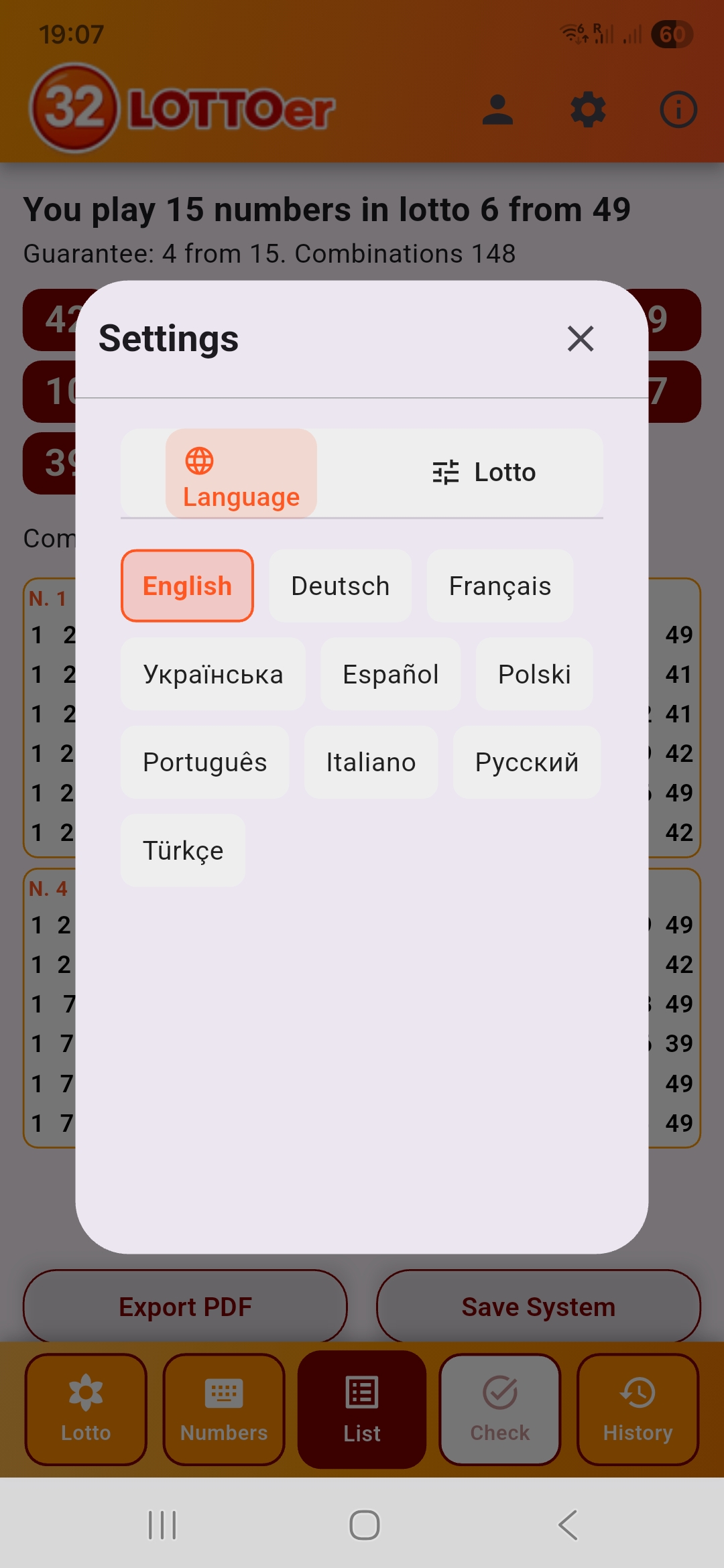Pick Español as app language

click(390, 674)
